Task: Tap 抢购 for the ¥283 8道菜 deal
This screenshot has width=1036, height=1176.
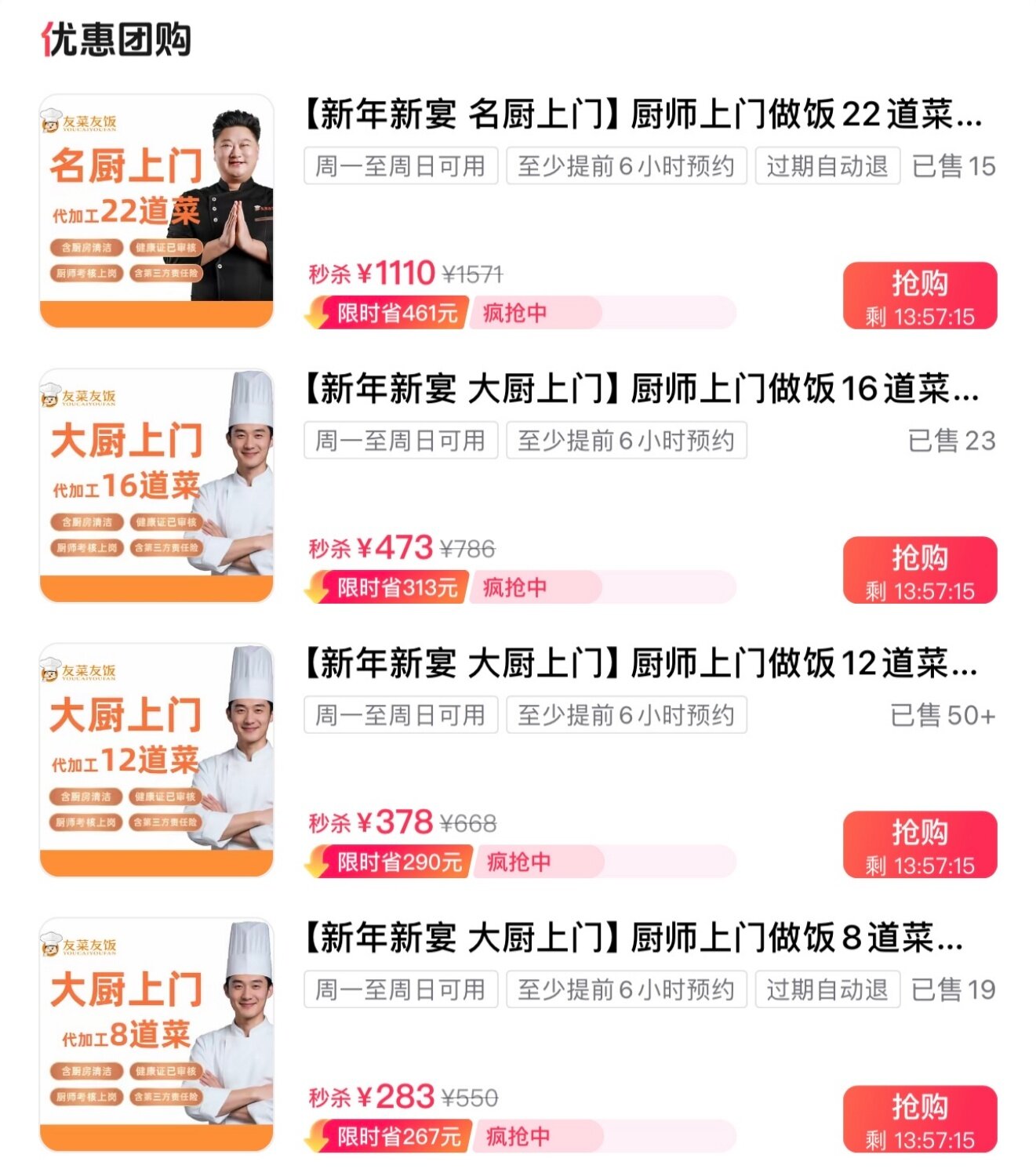Action: click(919, 1119)
